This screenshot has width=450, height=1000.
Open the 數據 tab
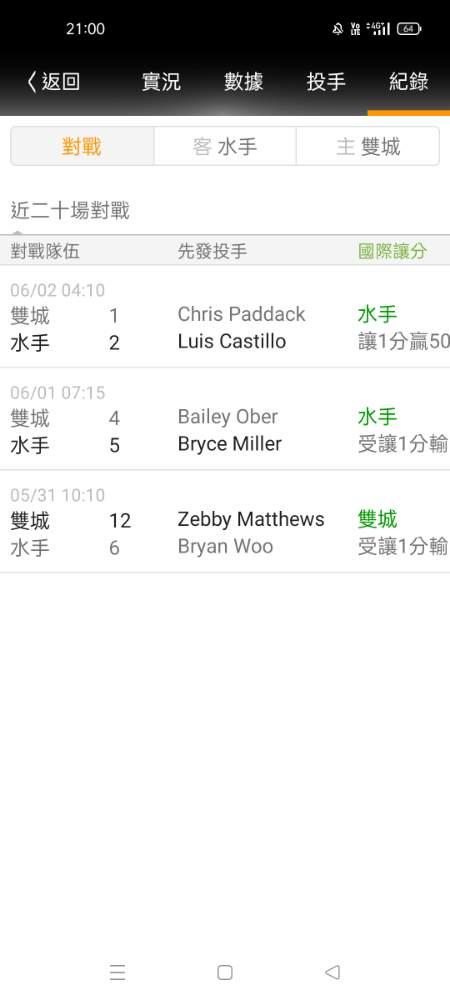pyautogui.click(x=243, y=82)
